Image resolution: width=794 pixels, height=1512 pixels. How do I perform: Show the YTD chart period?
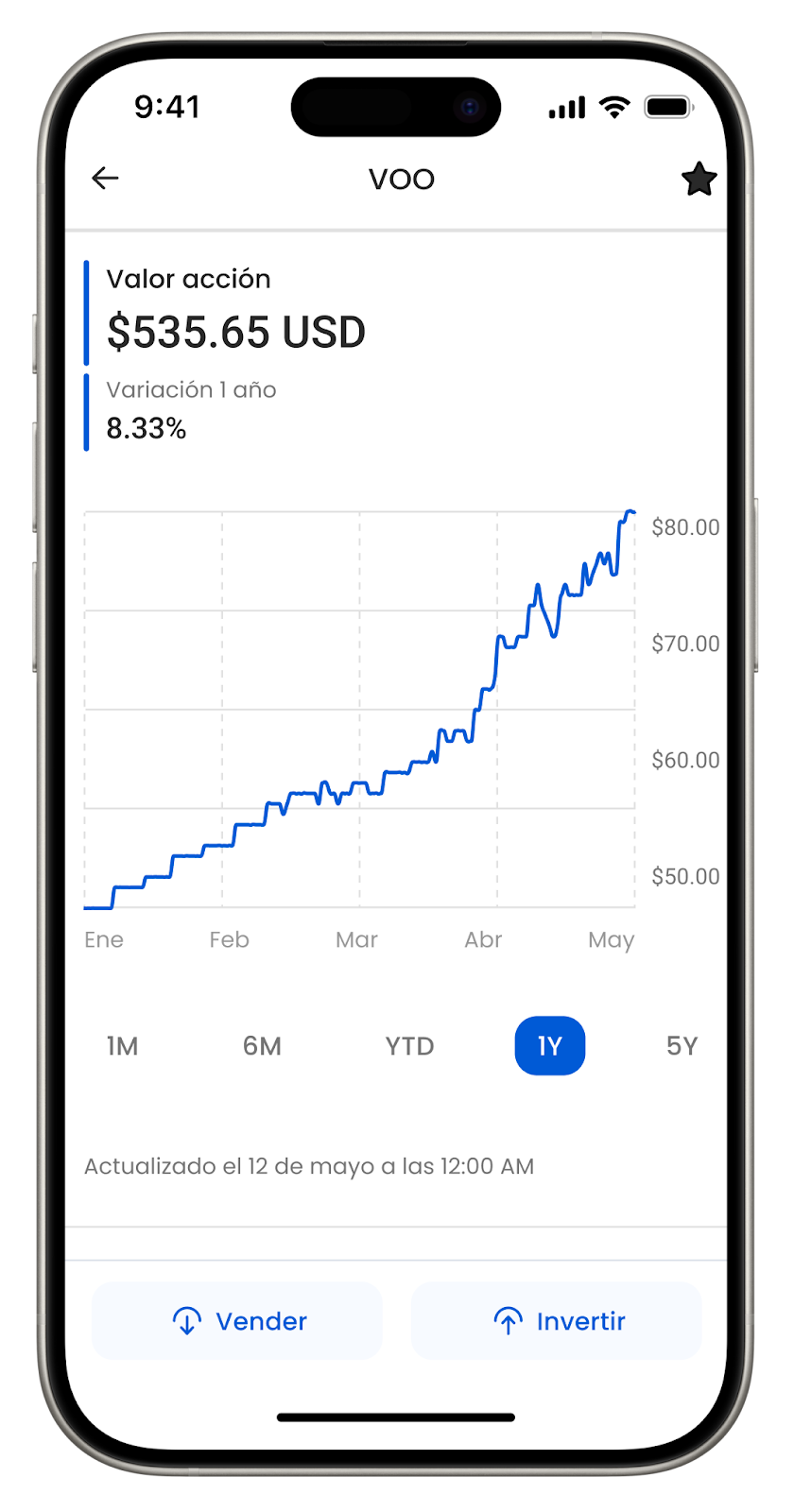click(409, 1046)
